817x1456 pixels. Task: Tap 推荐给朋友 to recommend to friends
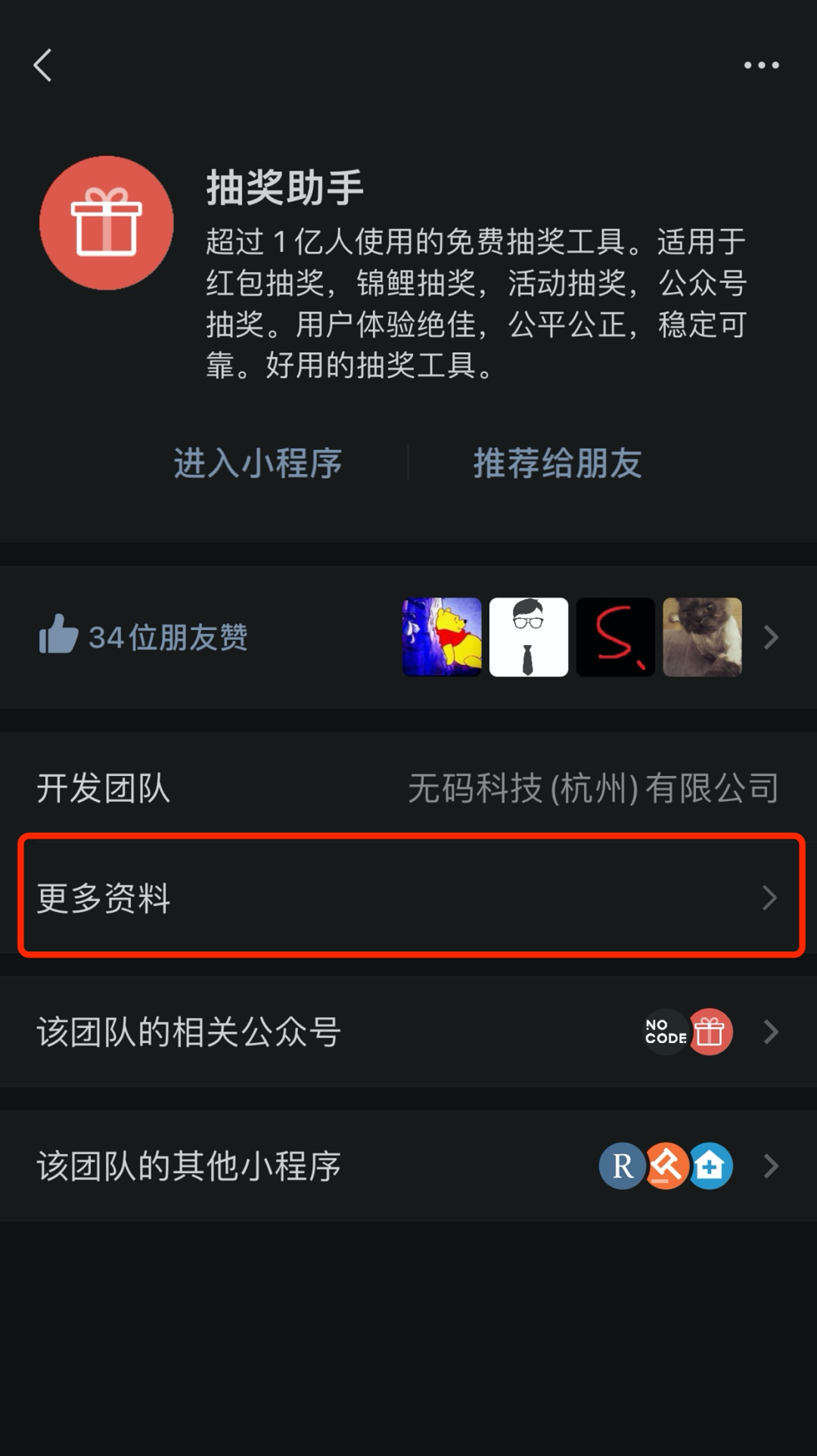click(558, 463)
